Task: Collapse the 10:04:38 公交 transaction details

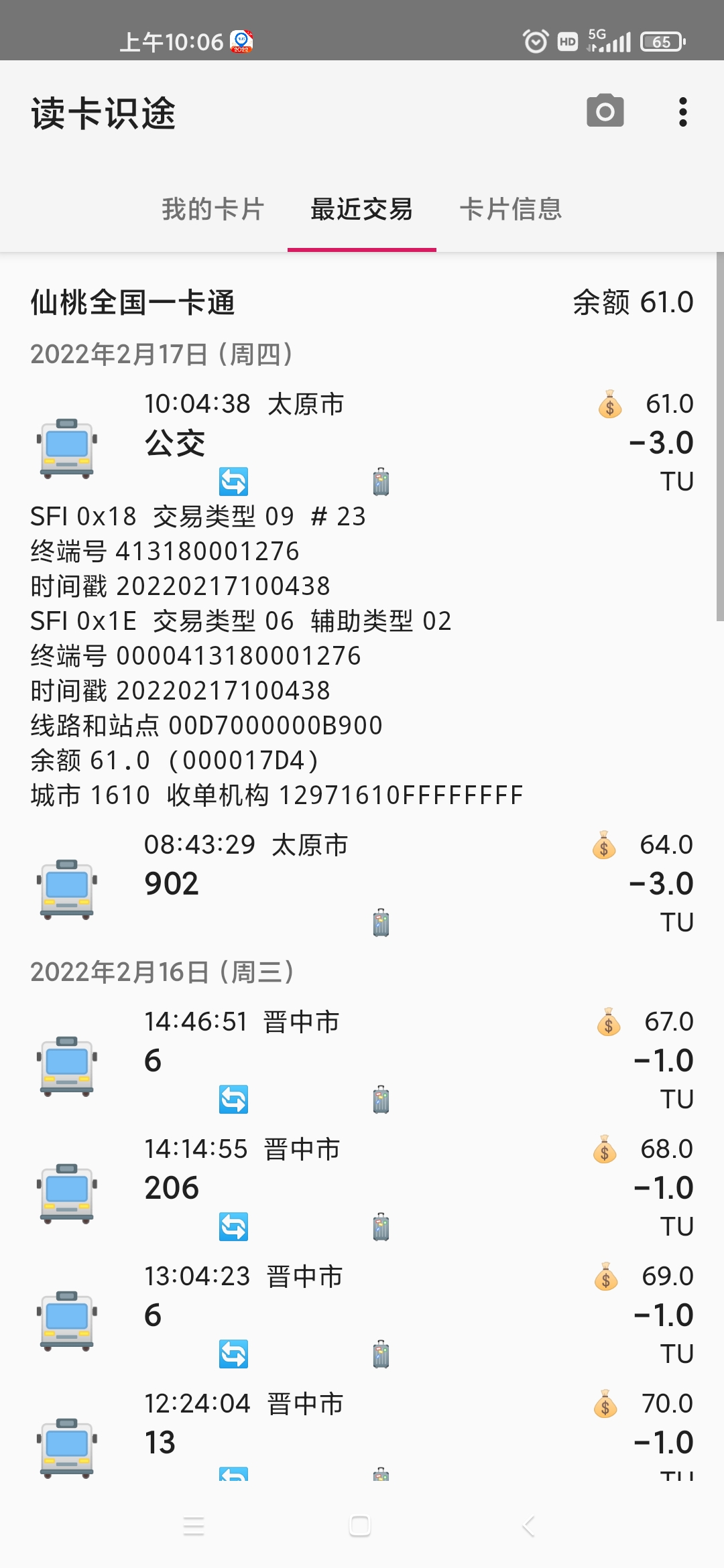Action: (362, 442)
